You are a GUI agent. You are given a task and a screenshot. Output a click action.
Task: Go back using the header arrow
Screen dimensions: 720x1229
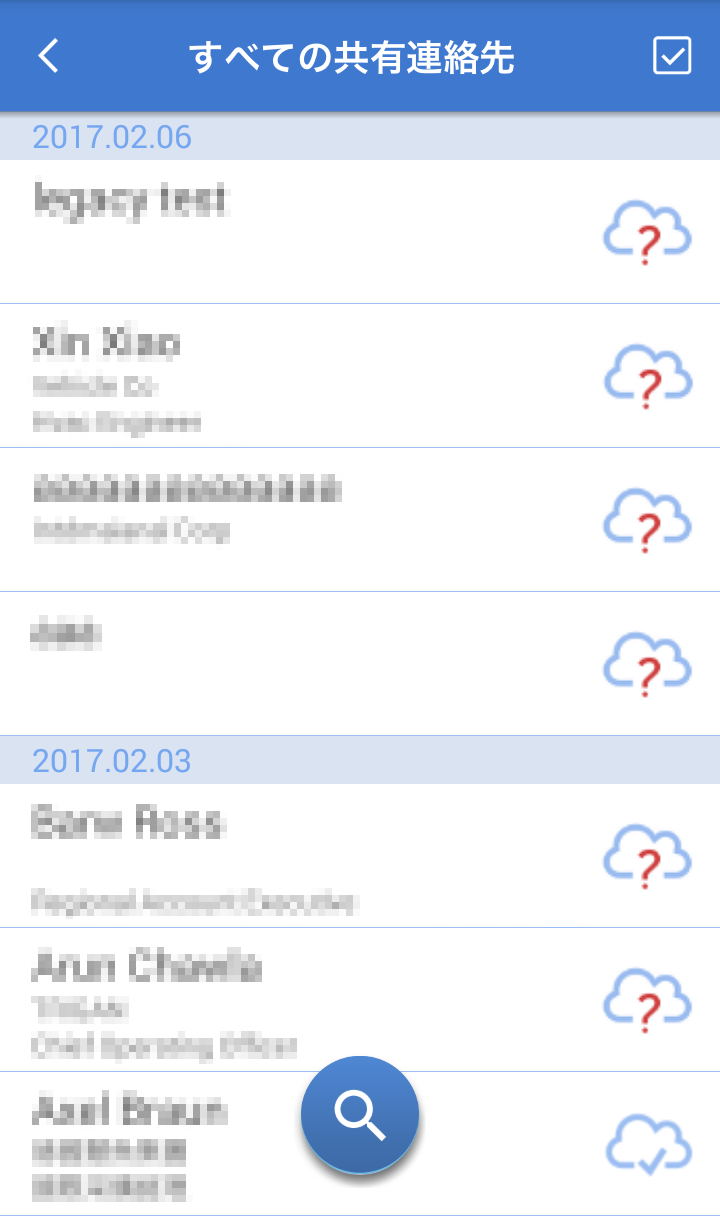[x=48, y=56]
